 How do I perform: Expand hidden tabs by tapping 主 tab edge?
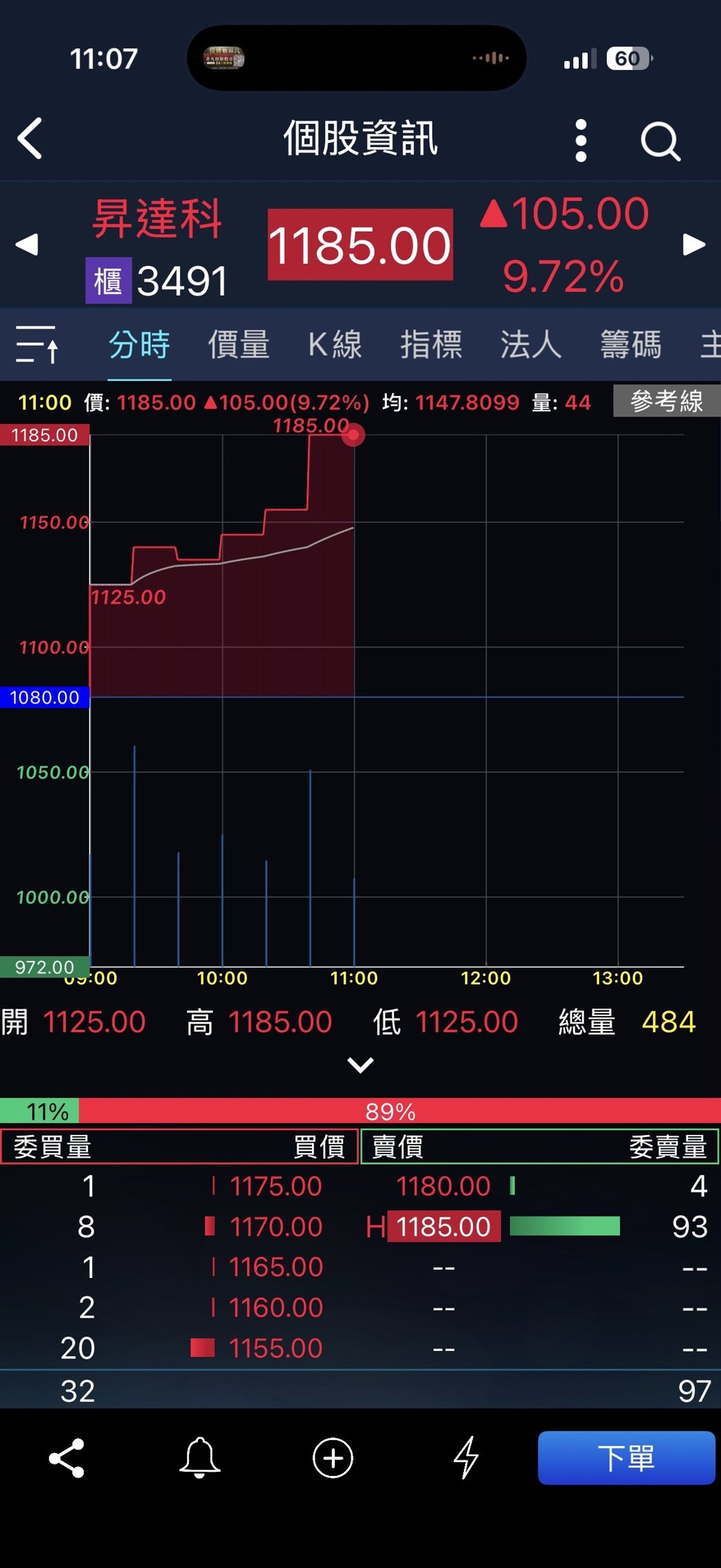pyautogui.click(x=712, y=345)
